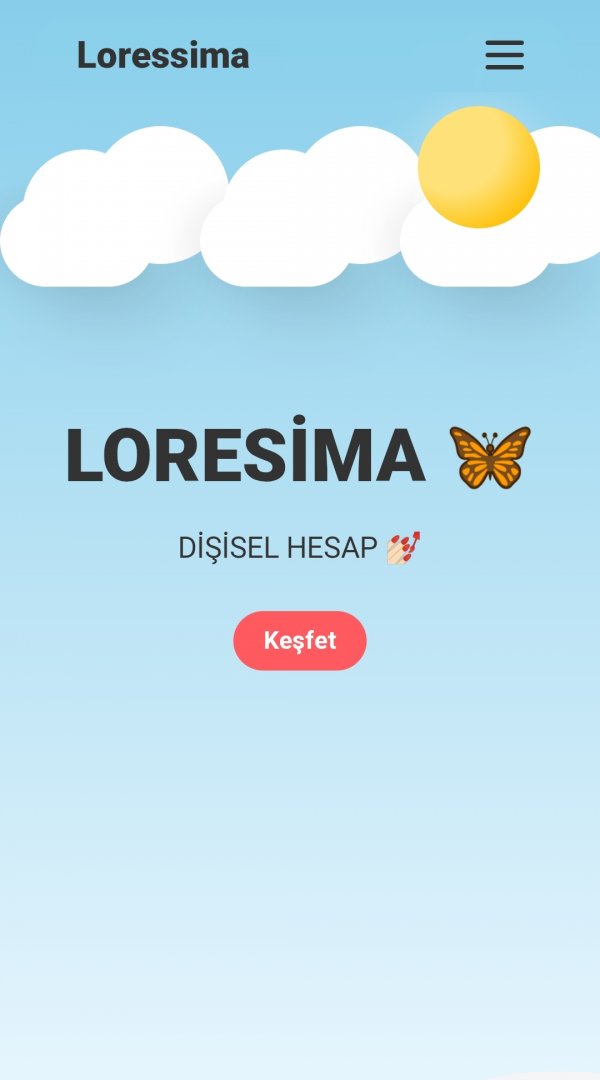Screen dimensions: 600x1080
Task: Open the hamburger menu
Action: 504,55
